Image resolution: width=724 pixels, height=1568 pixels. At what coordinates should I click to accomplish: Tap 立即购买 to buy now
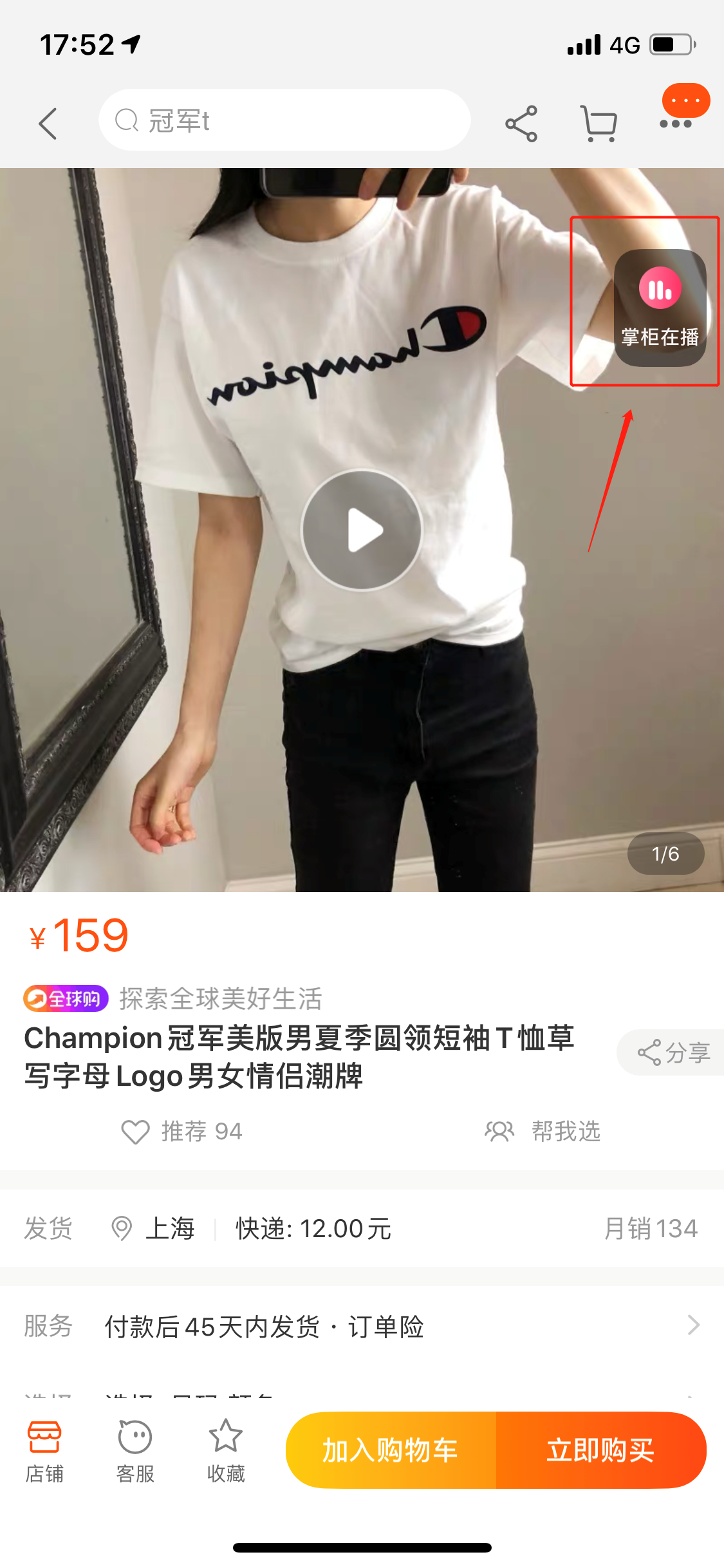point(600,1450)
